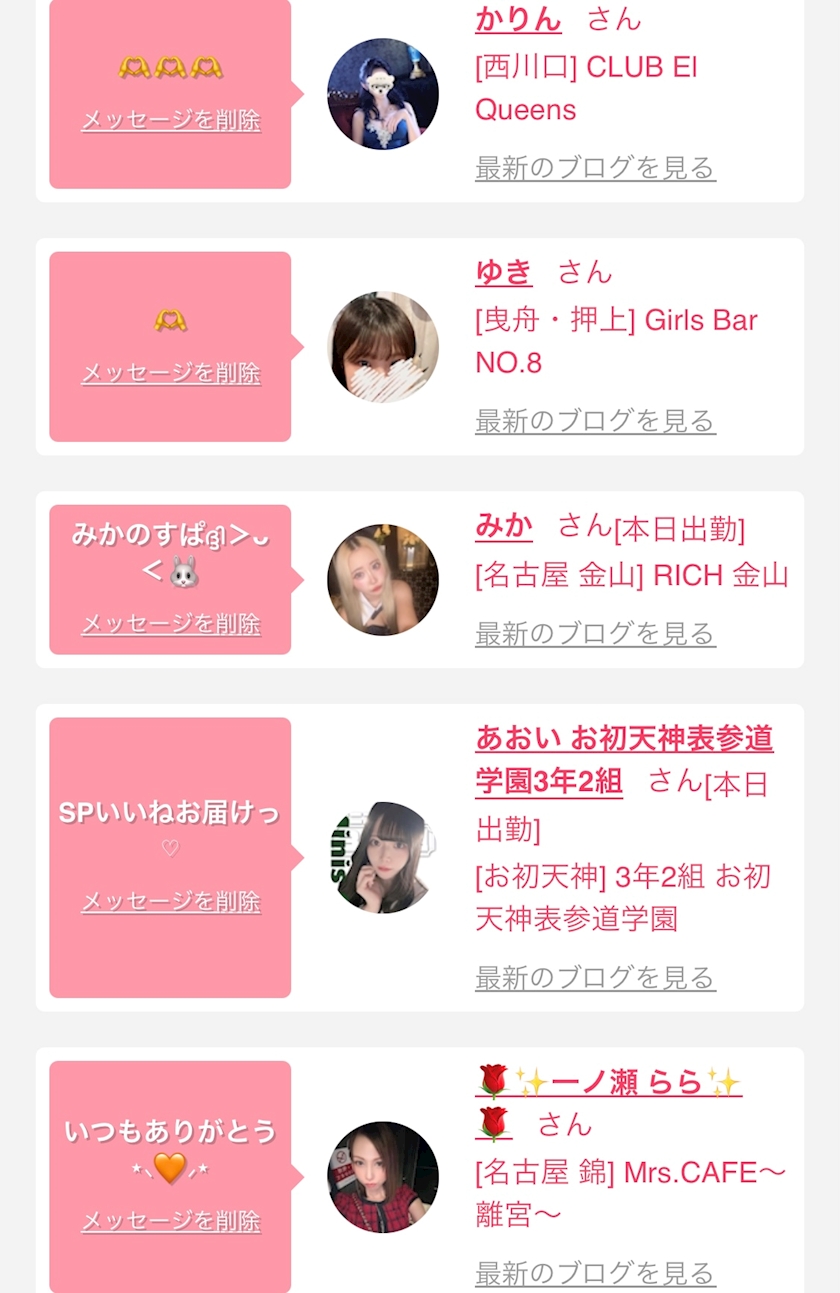Tap かりん's round profile photo
The image size is (840, 1293).
(x=383, y=94)
